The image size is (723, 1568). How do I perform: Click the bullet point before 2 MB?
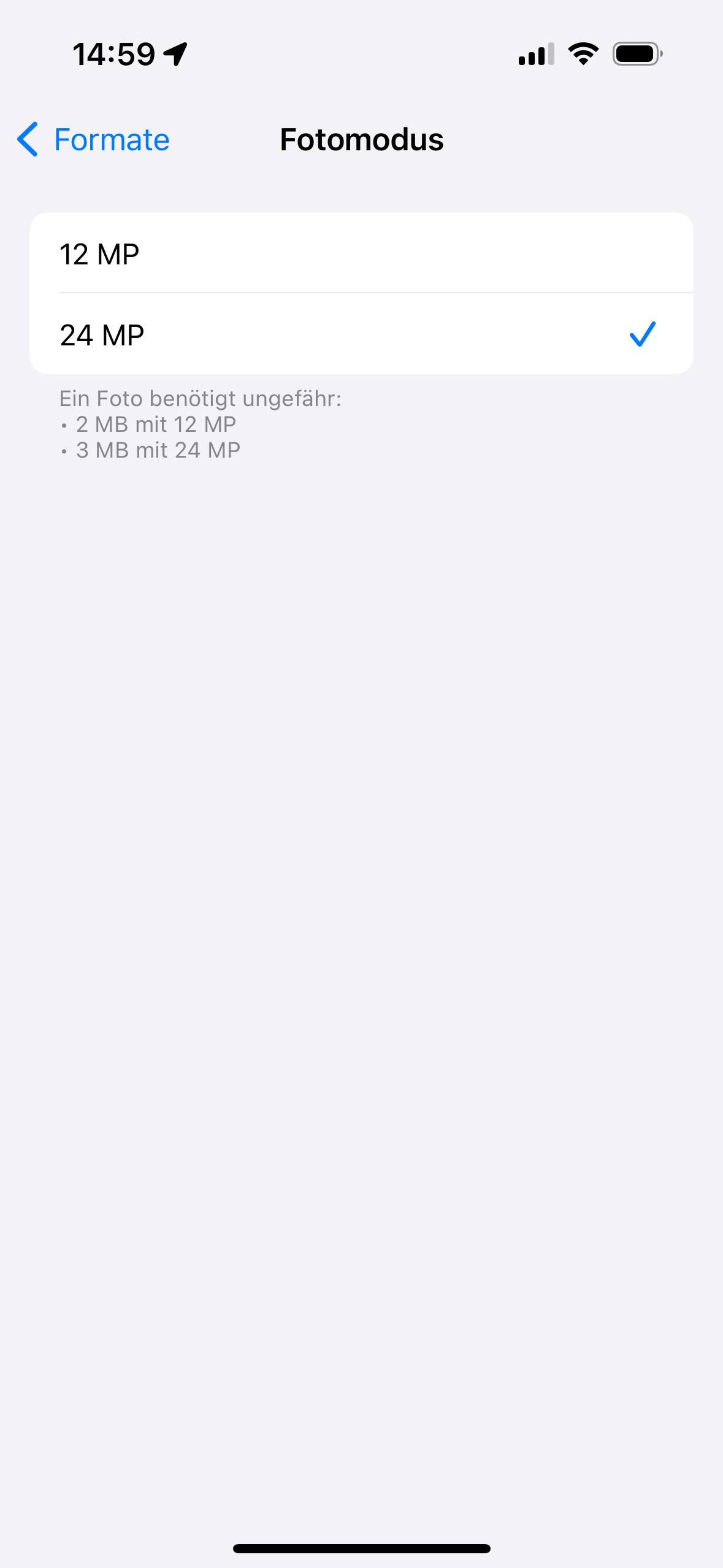[65, 425]
